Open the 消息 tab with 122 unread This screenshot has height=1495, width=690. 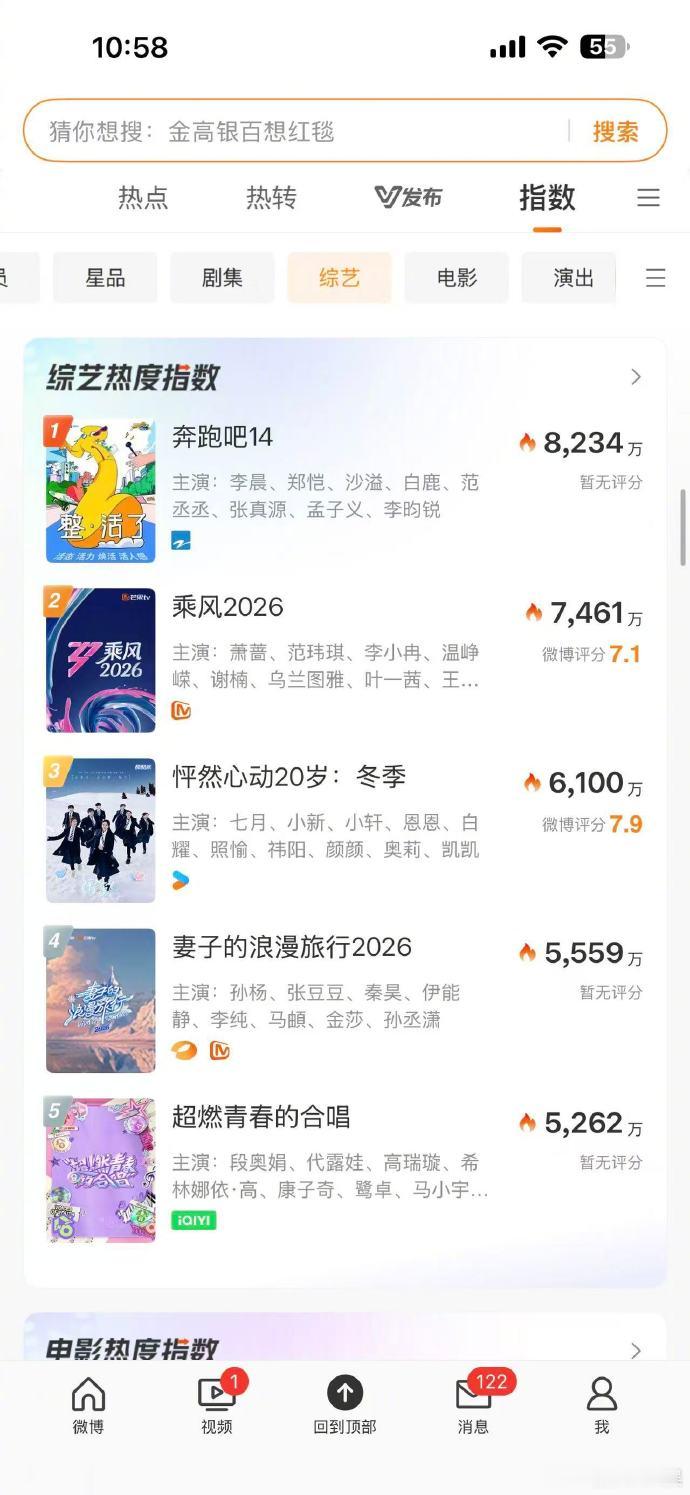pos(474,1404)
